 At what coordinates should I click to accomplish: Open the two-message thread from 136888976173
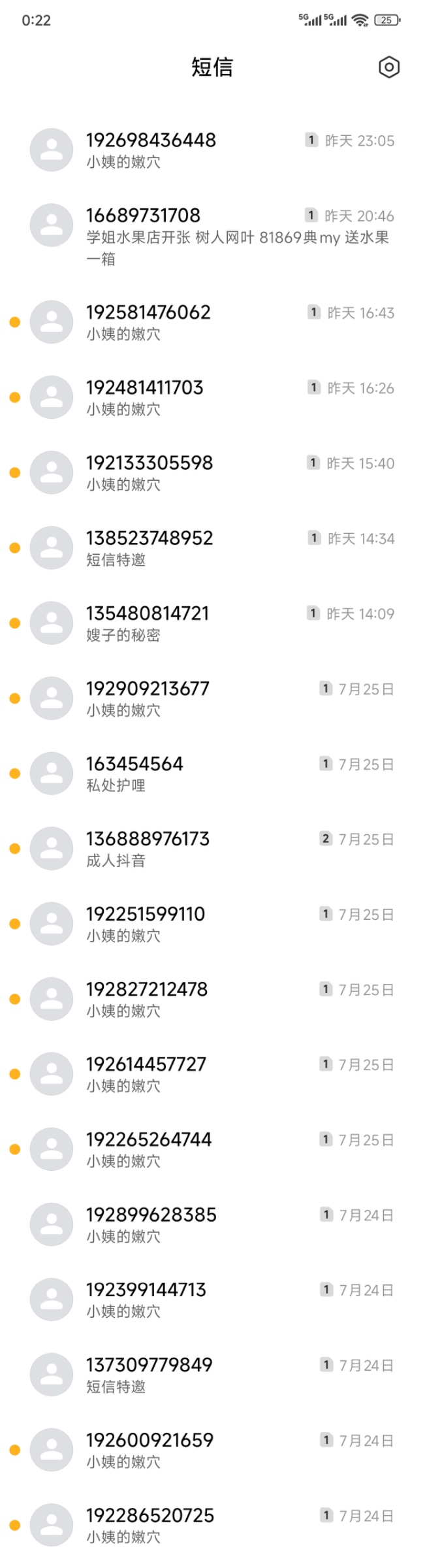tap(212, 848)
